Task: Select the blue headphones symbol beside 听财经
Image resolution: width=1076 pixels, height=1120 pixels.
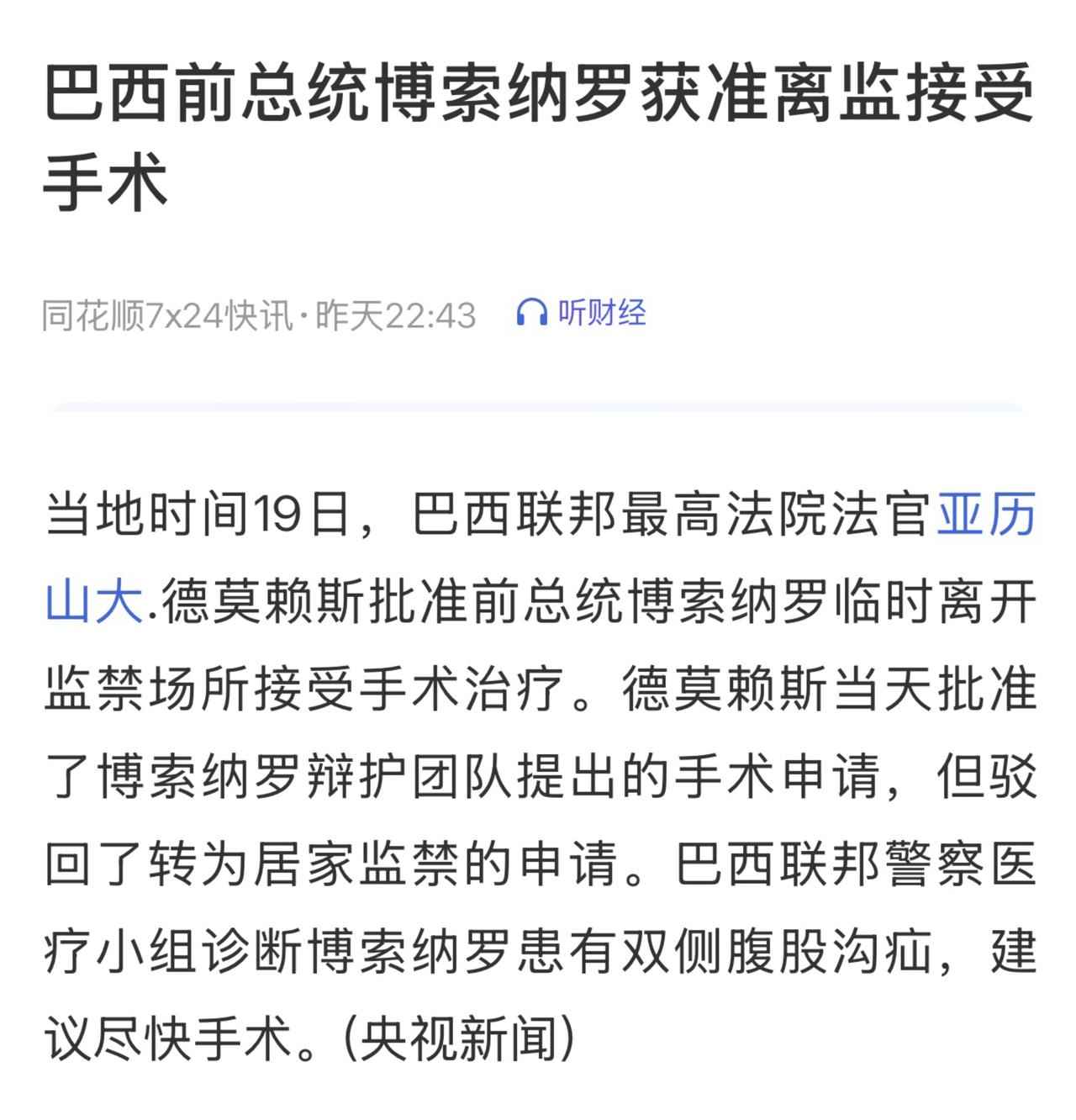Action: pos(531,313)
